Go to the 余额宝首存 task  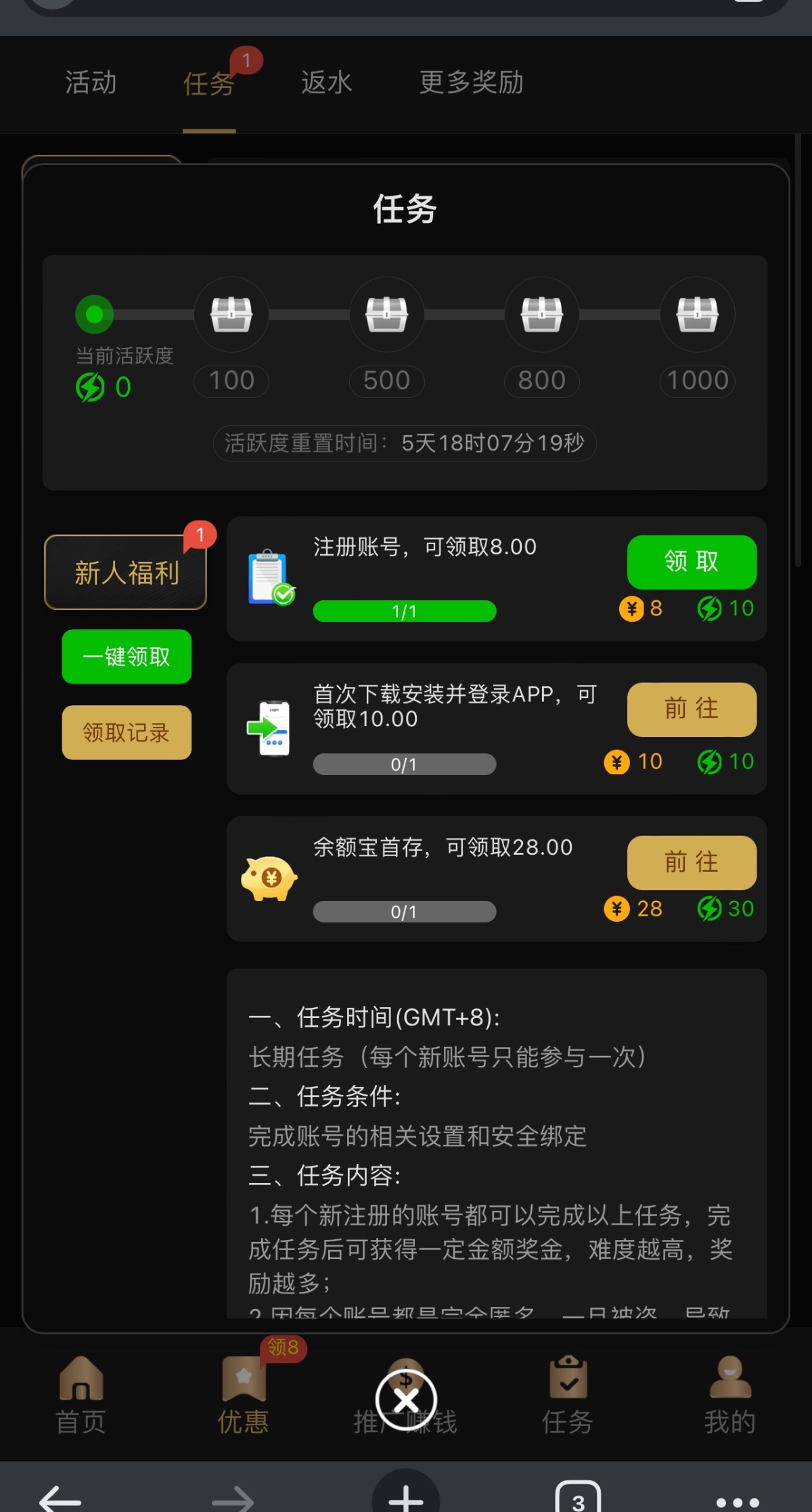click(x=692, y=862)
